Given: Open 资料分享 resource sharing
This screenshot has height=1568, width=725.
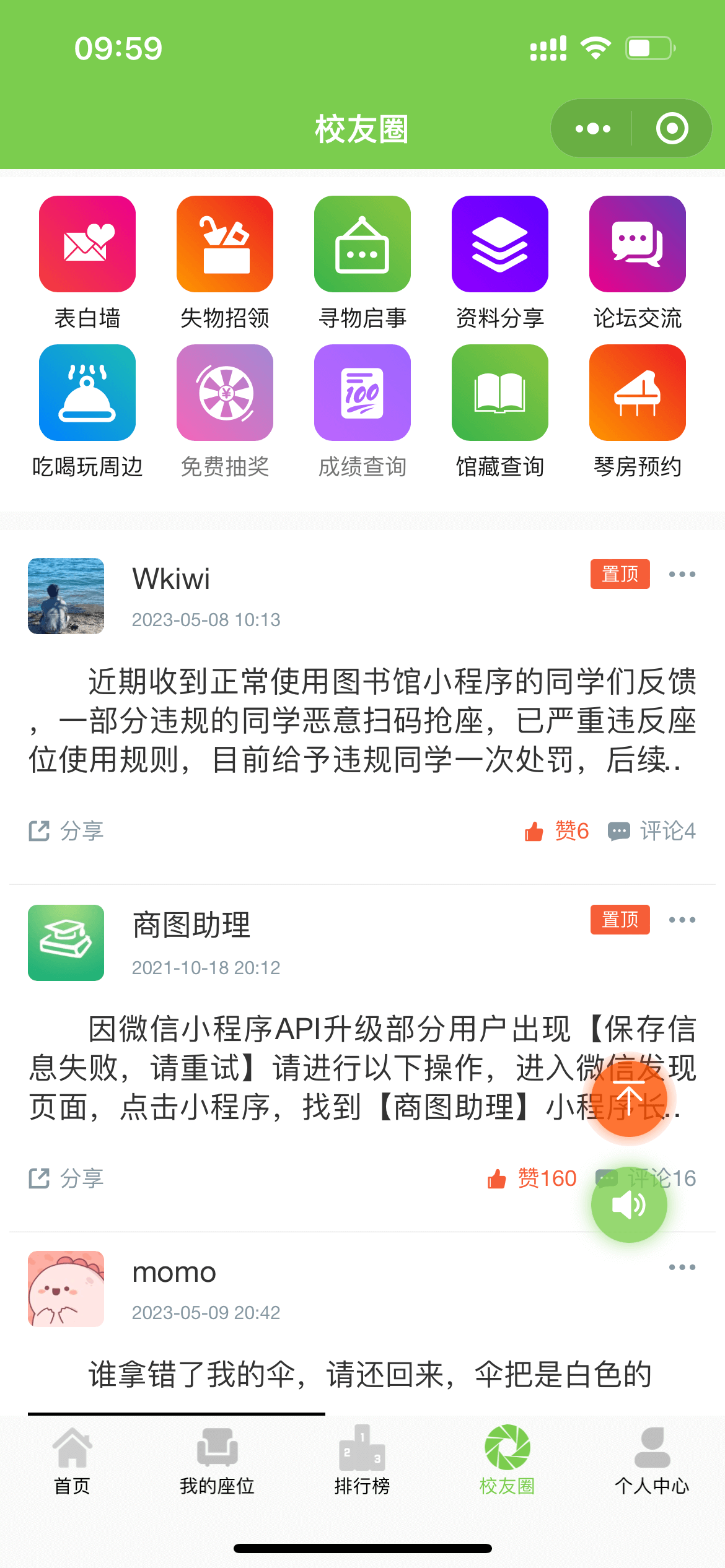Looking at the screenshot, I should 500,244.
